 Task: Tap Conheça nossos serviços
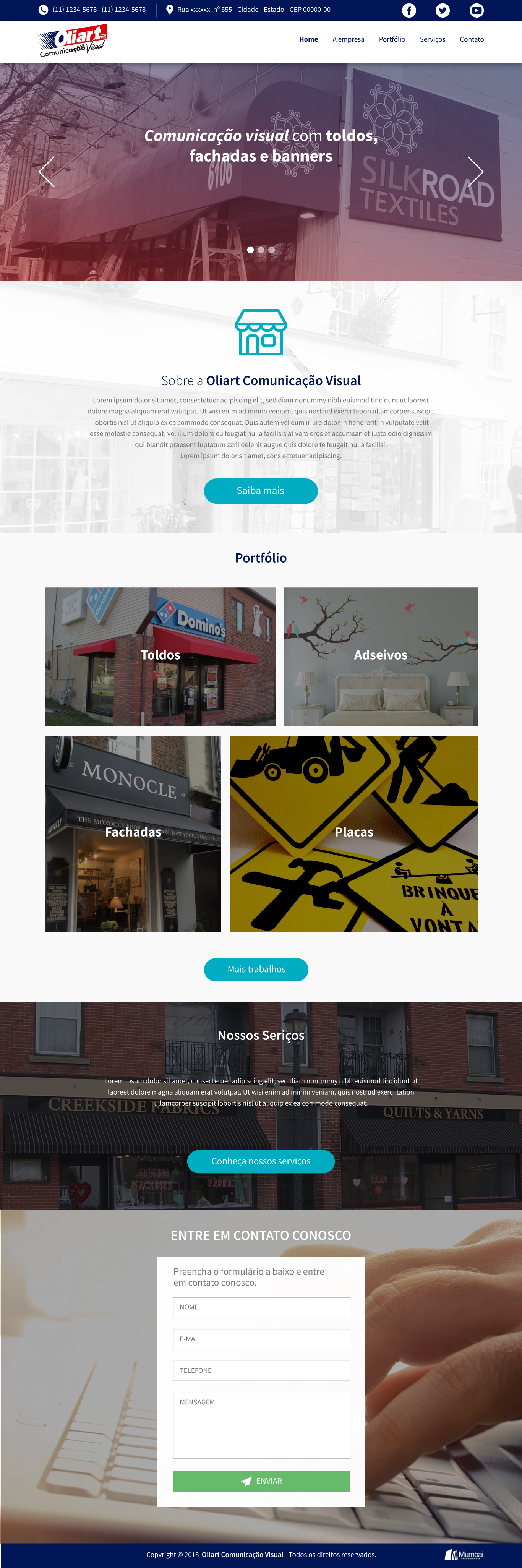pos(260,1161)
